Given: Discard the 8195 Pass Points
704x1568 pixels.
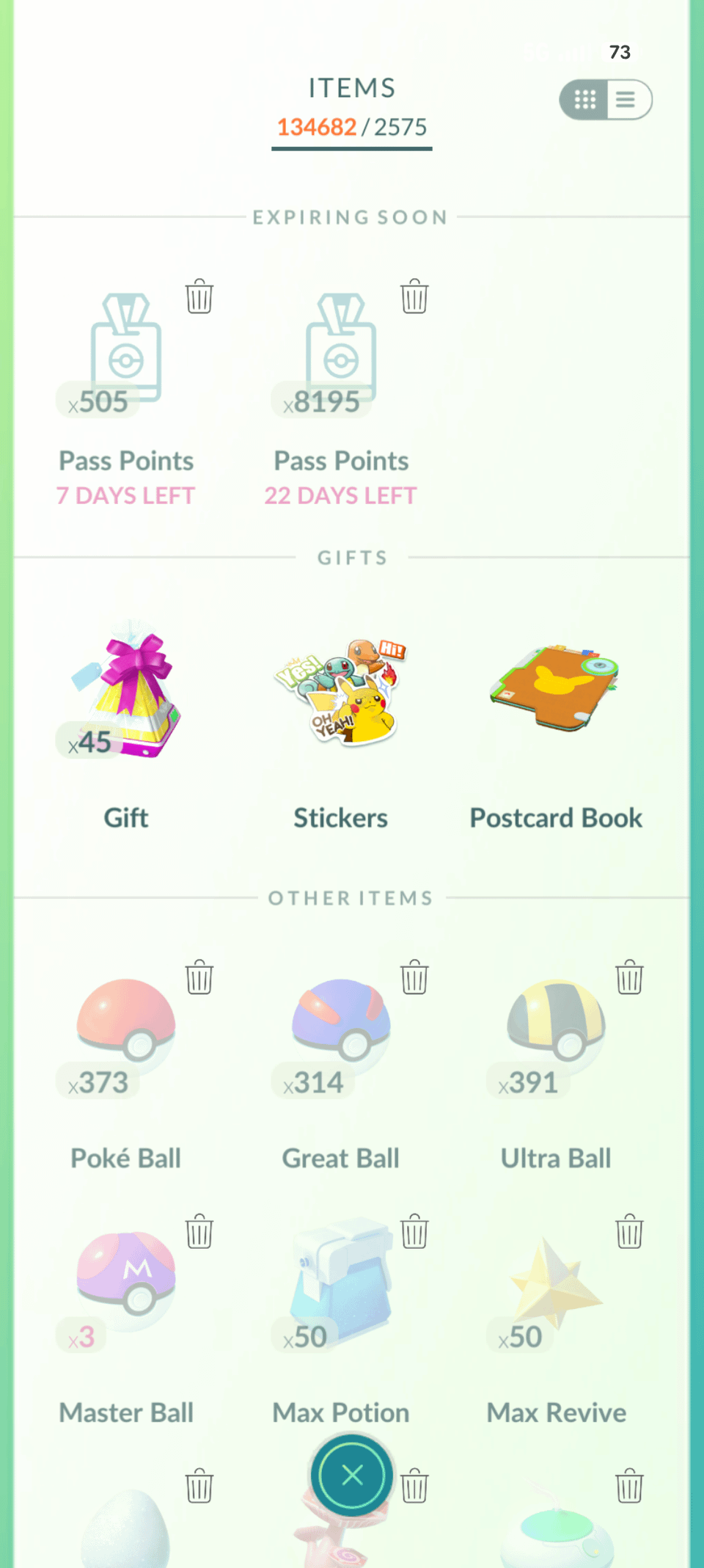Looking at the screenshot, I should 414,296.
